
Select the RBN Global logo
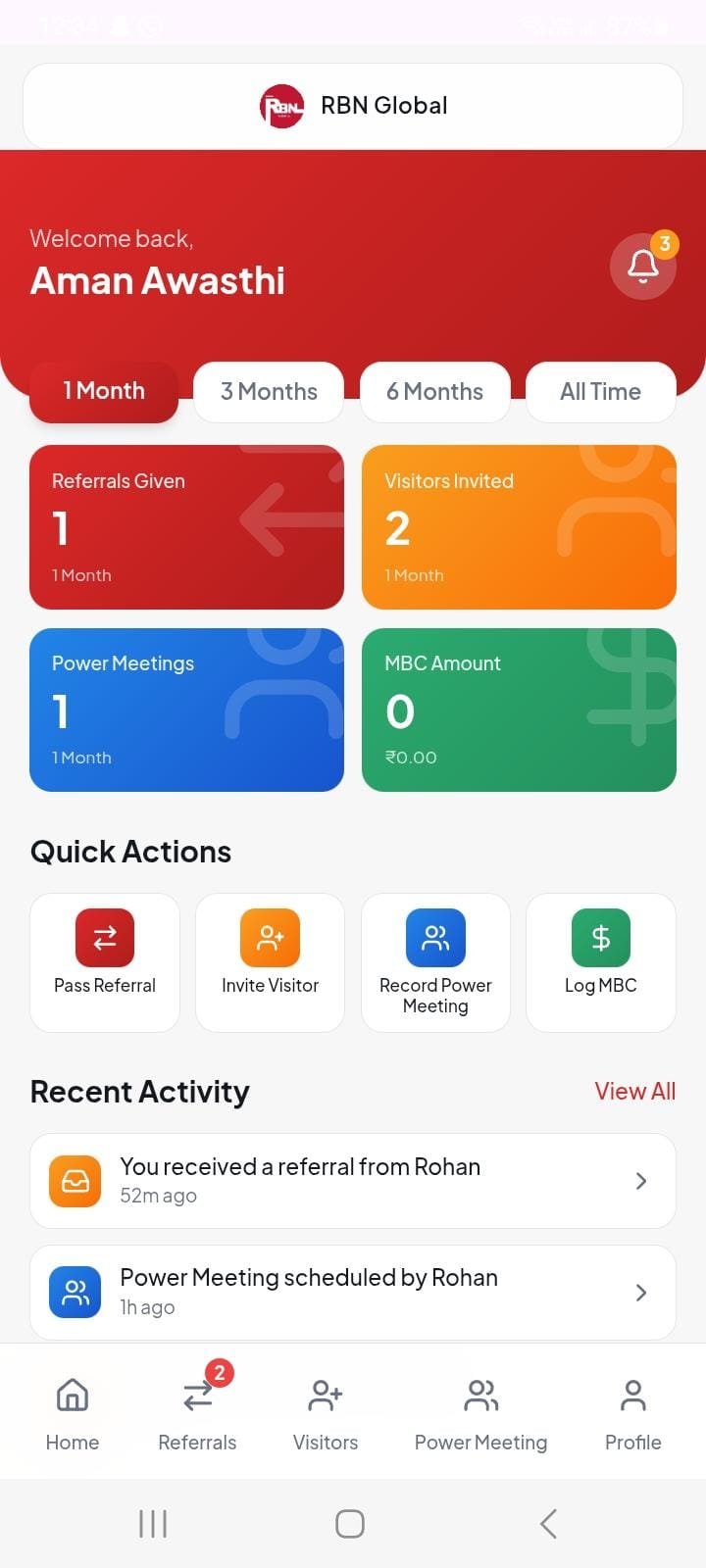tap(283, 105)
